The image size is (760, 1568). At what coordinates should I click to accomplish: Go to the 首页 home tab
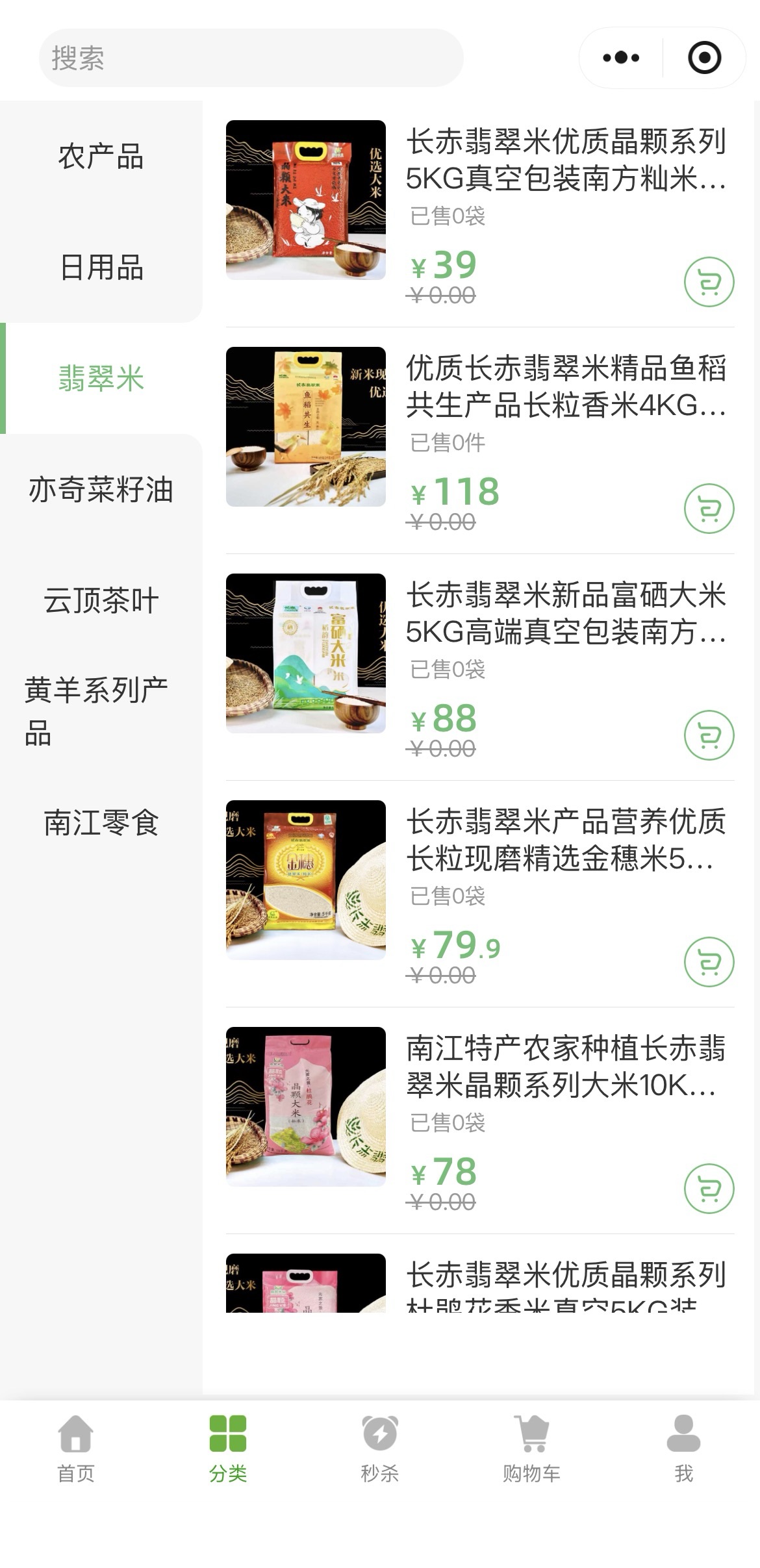(x=76, y=1448)
